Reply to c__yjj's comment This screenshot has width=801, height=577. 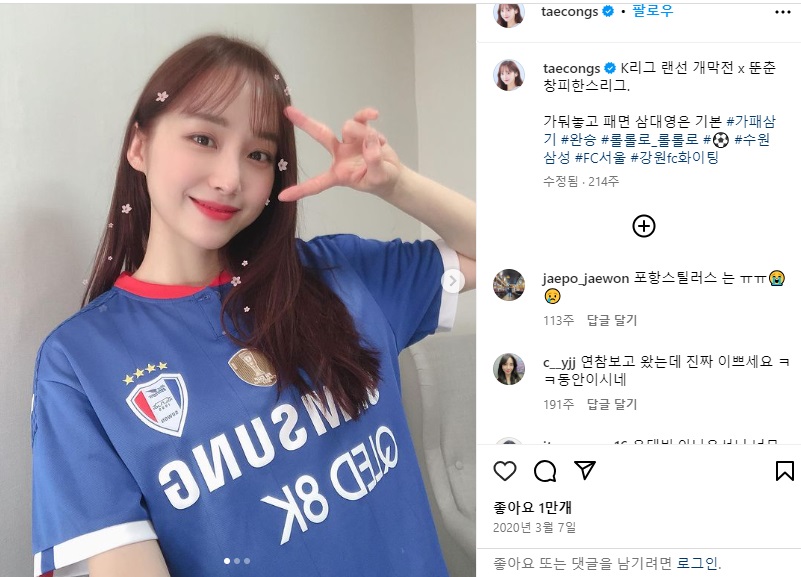click(x=611, y=404)
